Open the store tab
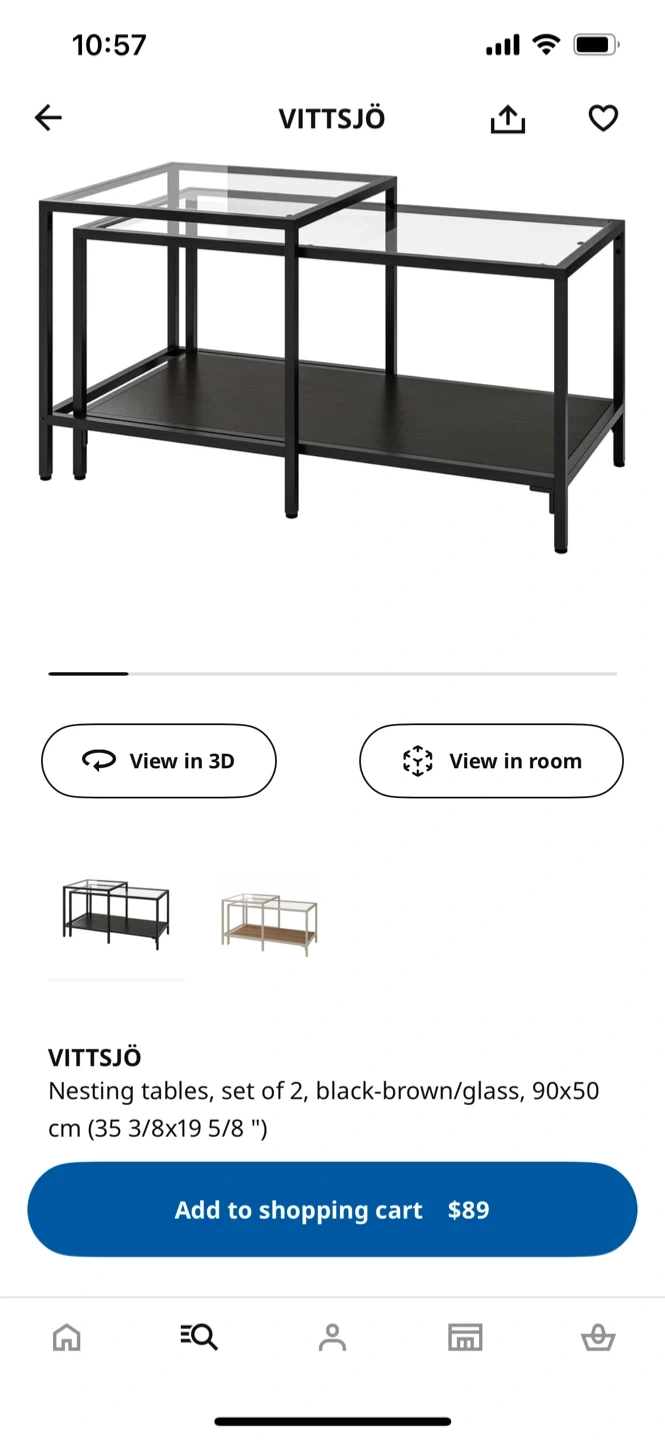Viewport: 665px width, 1440px height. [465, 1337]
